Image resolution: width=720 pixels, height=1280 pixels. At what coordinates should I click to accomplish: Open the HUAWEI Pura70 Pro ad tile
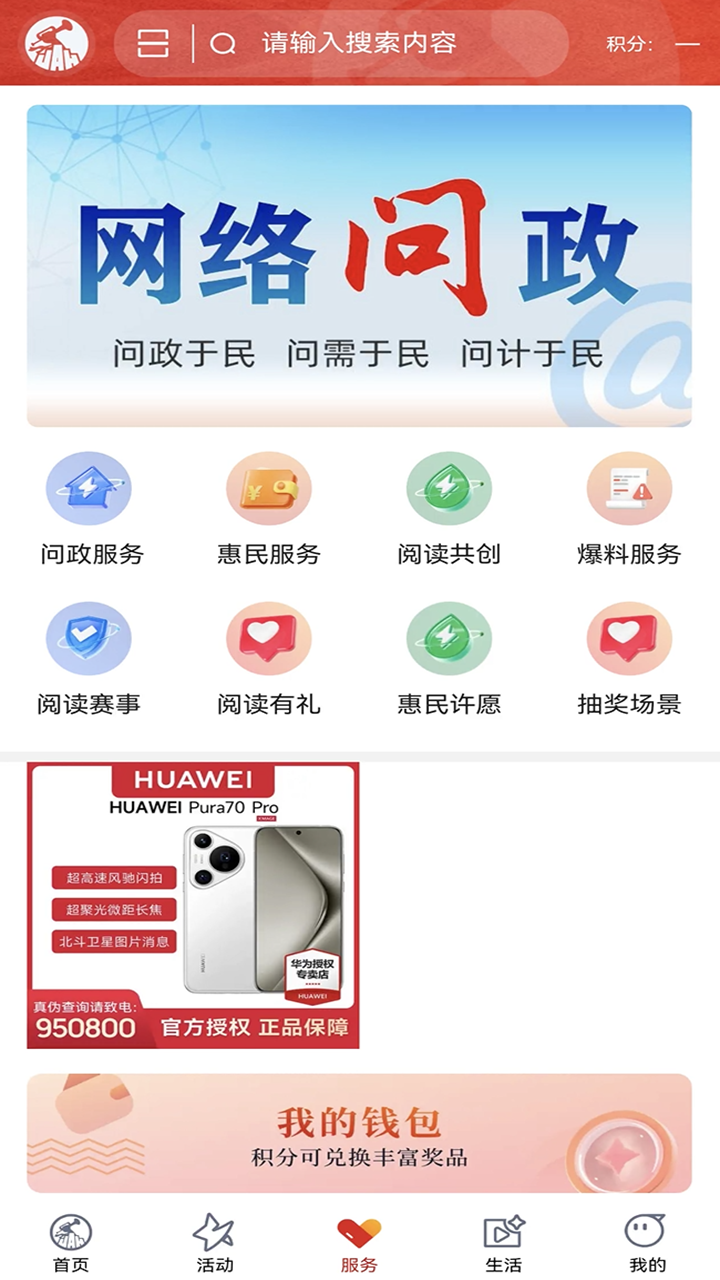tap(193, 905)
